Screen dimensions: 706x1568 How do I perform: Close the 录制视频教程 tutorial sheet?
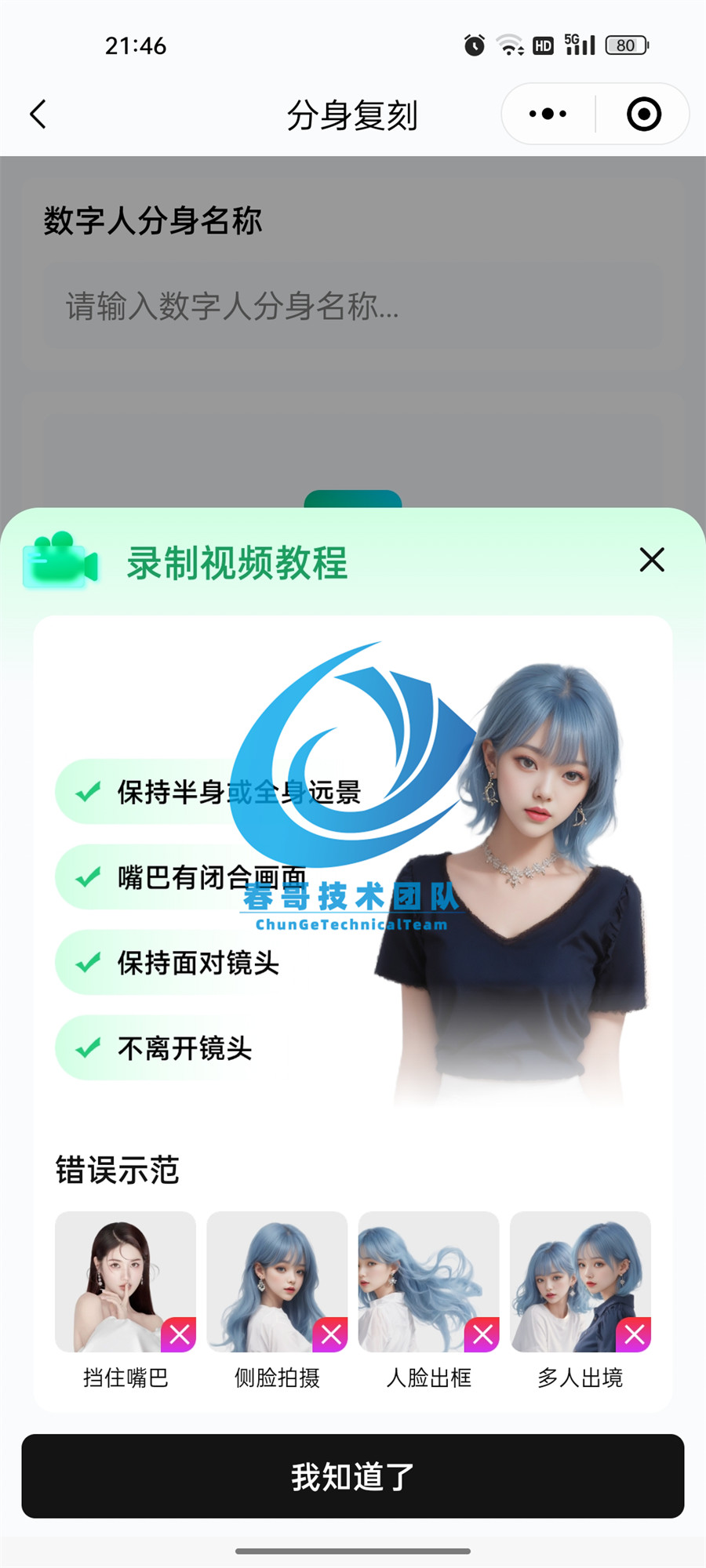click(652, 560)
